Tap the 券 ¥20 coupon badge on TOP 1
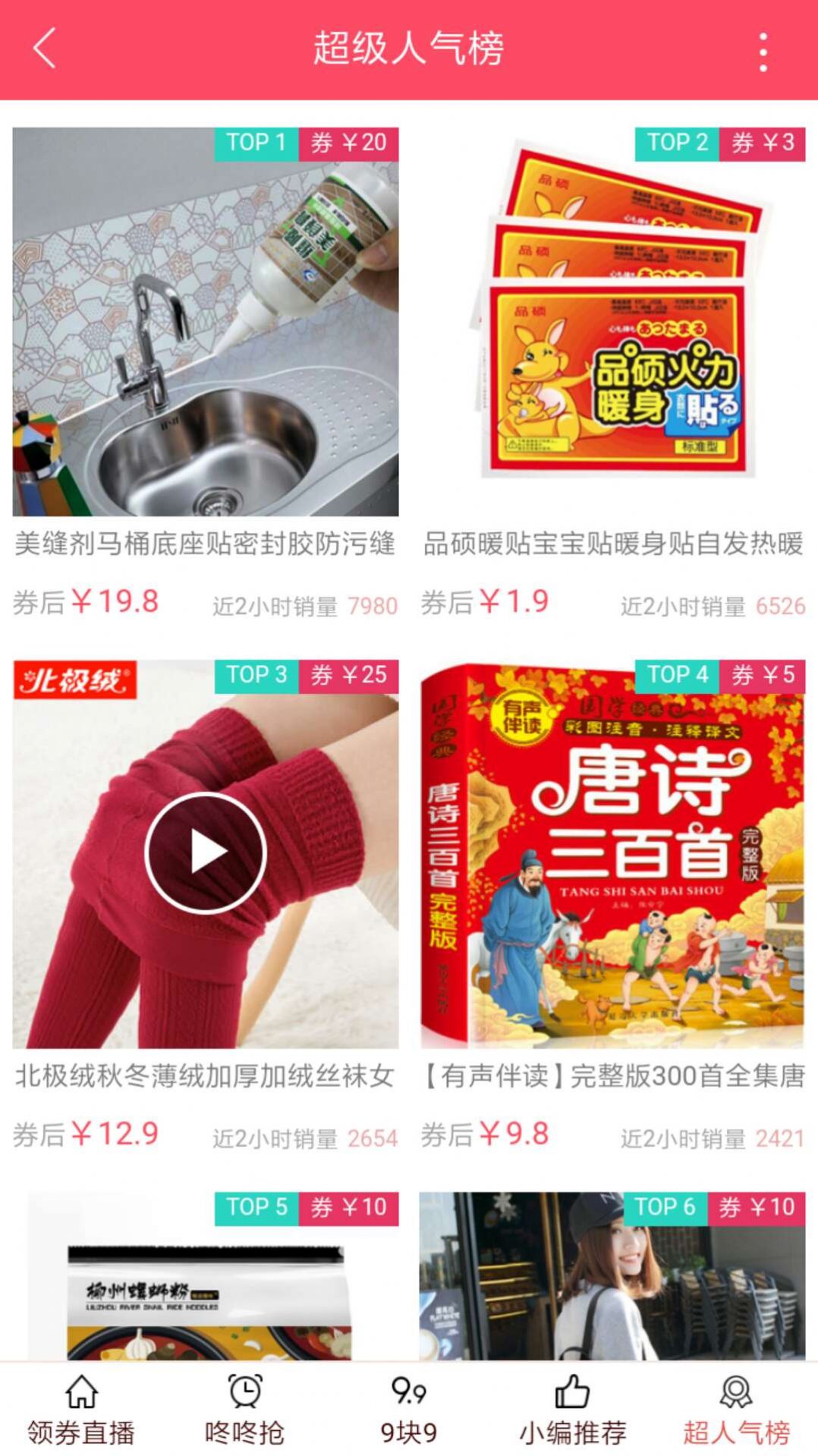This screenshot has width=818, height=1456. click(x=348, y=141)
